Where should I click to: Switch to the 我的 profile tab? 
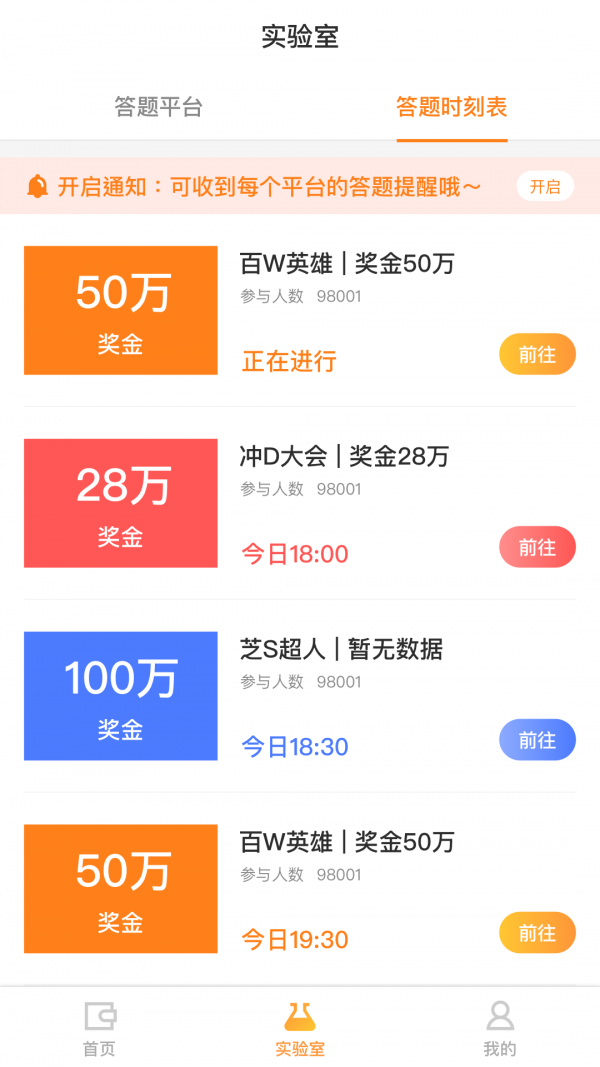tap(500, 1028)
